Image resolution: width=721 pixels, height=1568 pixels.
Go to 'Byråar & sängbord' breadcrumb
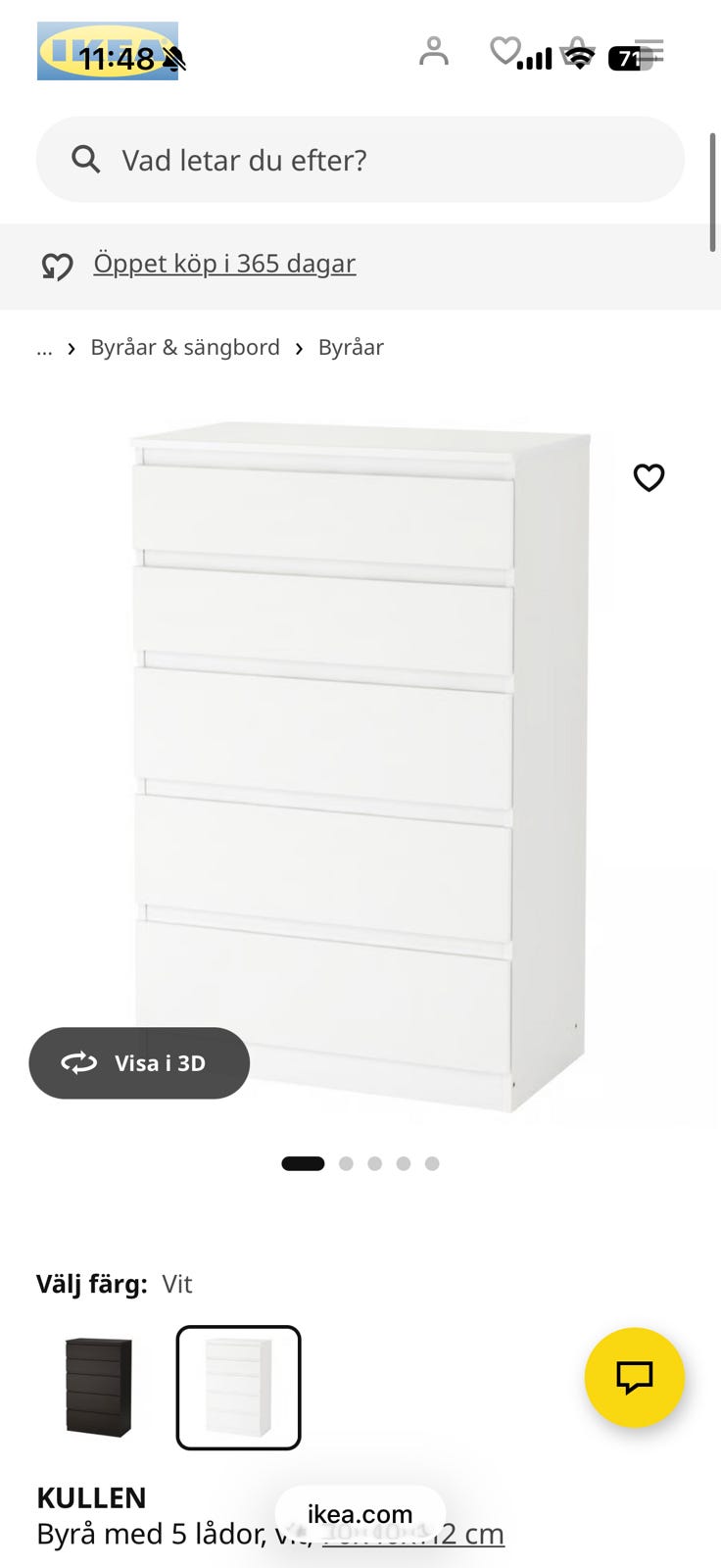(x=185, y=347)
